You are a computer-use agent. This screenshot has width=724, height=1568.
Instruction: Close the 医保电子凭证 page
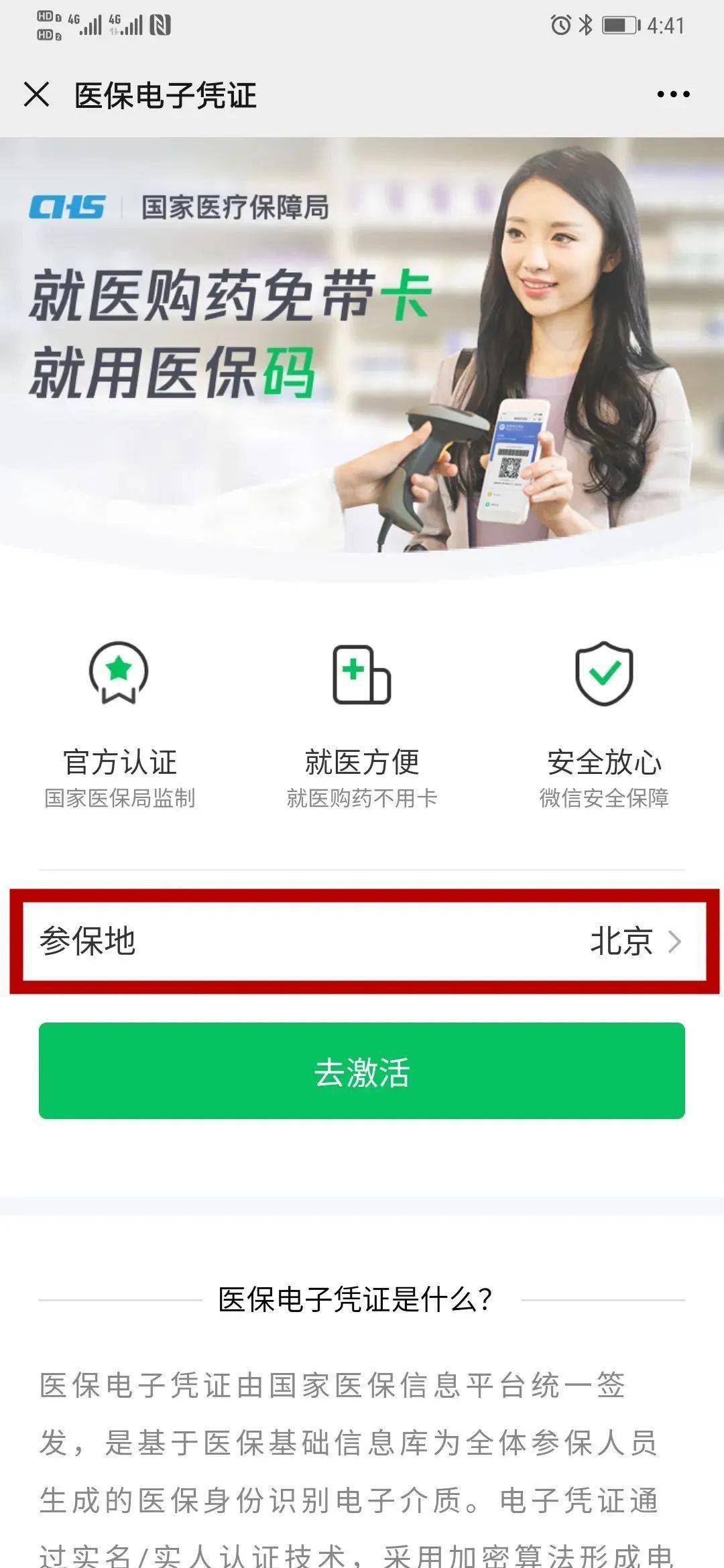point(36,94)
